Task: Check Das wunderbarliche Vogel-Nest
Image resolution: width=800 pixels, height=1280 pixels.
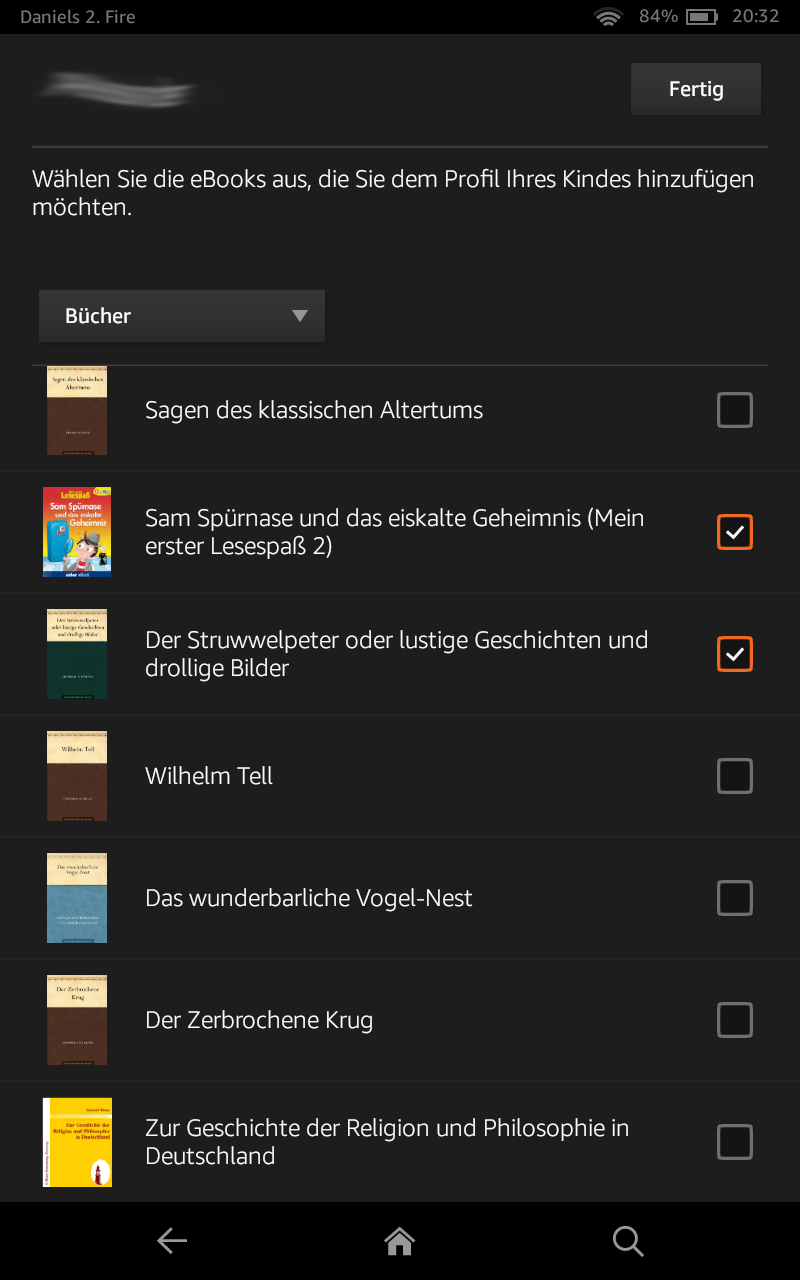Action: click(735, 898)
